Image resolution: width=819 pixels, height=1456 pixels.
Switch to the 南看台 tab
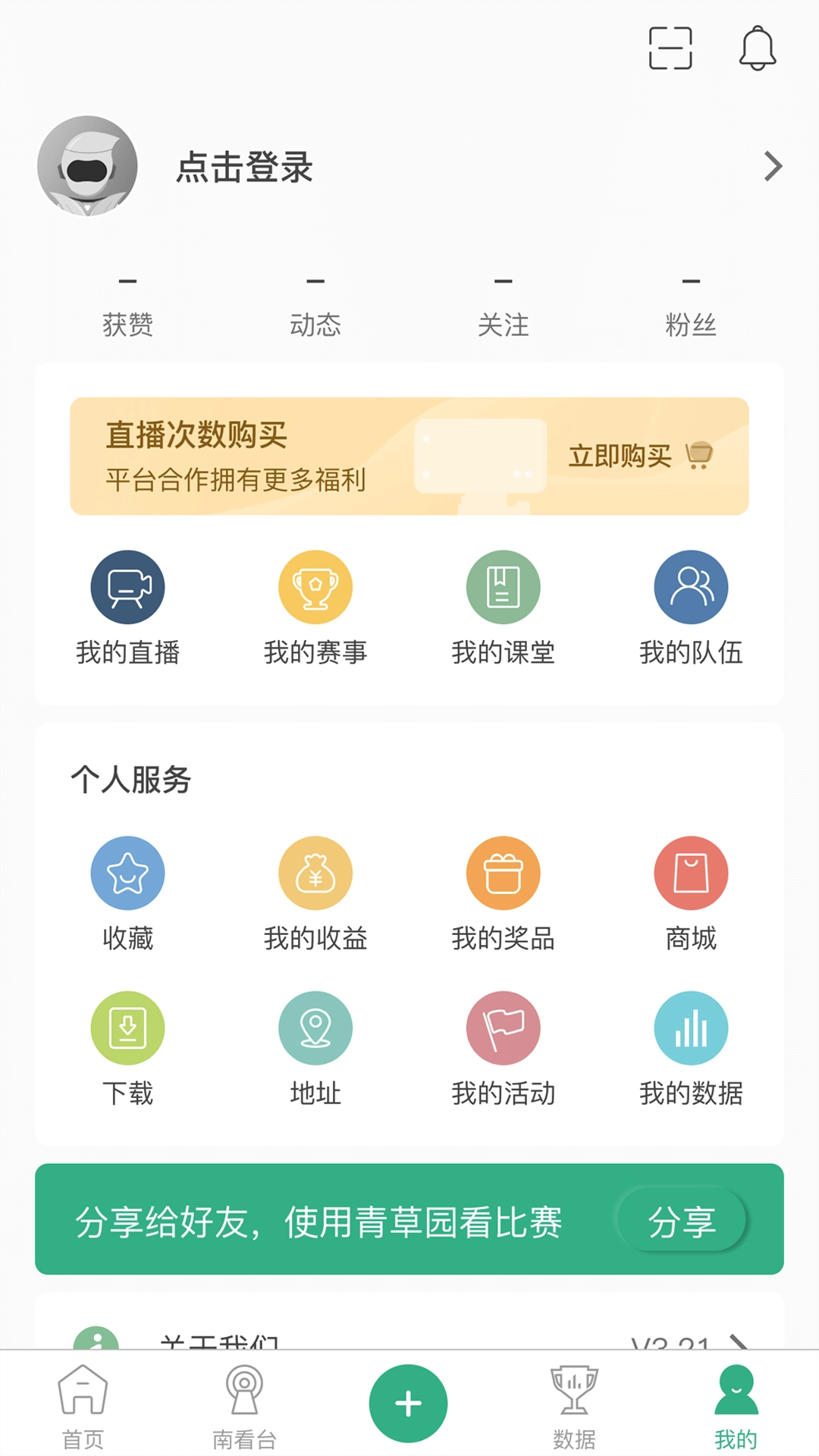244,1404
